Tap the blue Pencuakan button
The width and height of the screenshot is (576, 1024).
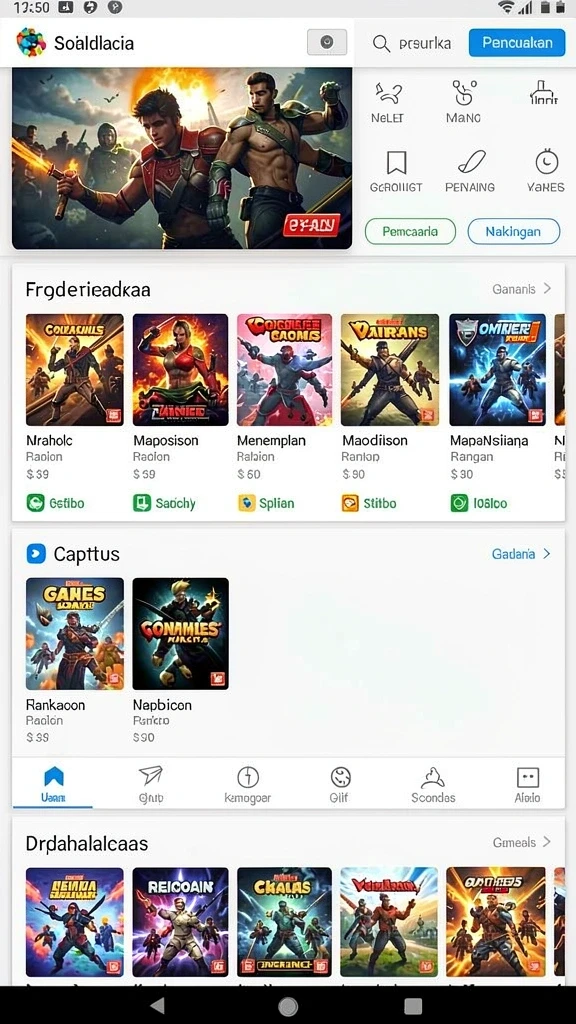coord(517,43)
